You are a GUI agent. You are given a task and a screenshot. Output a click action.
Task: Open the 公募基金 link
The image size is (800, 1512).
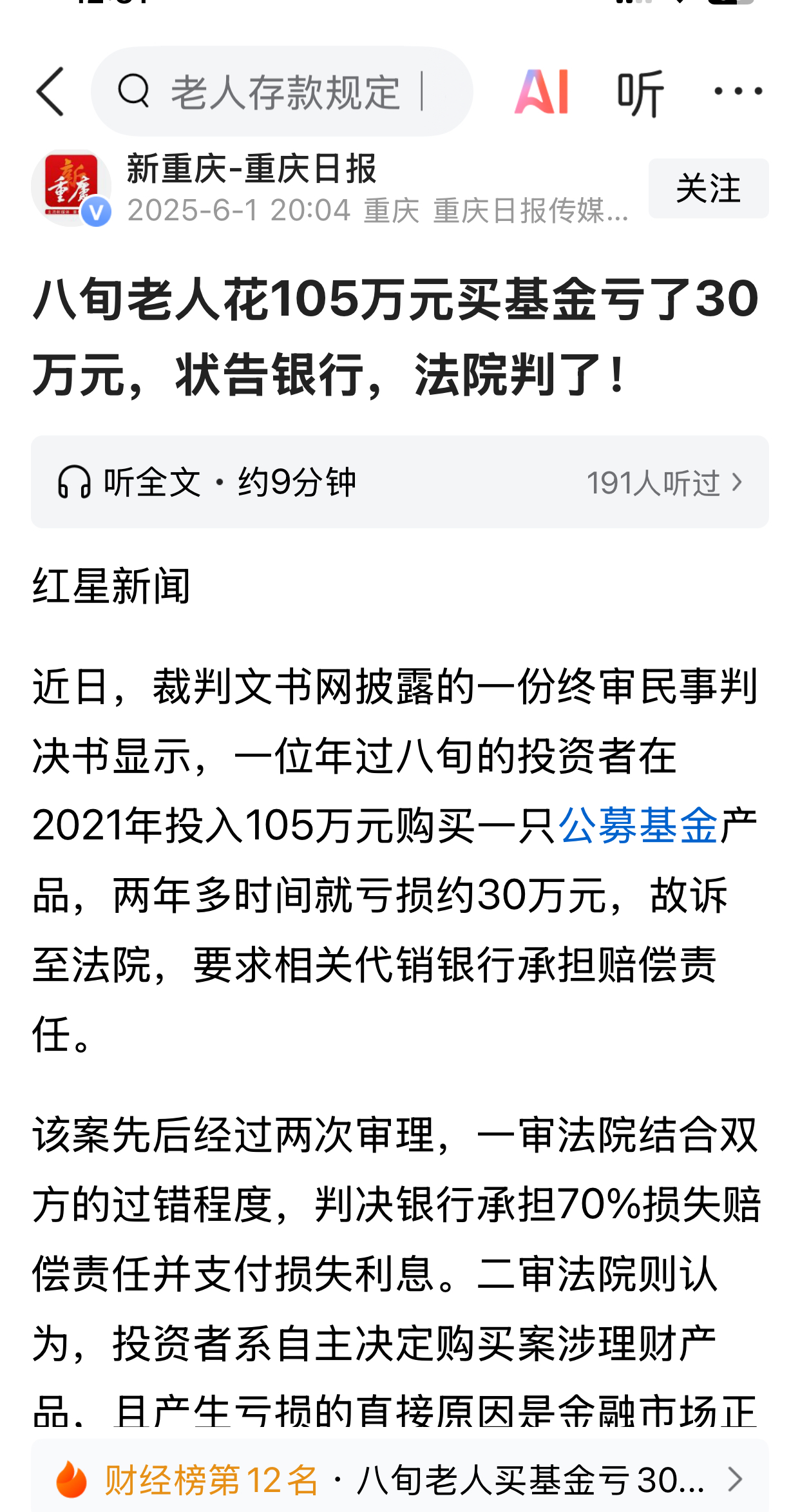point(638,825)
